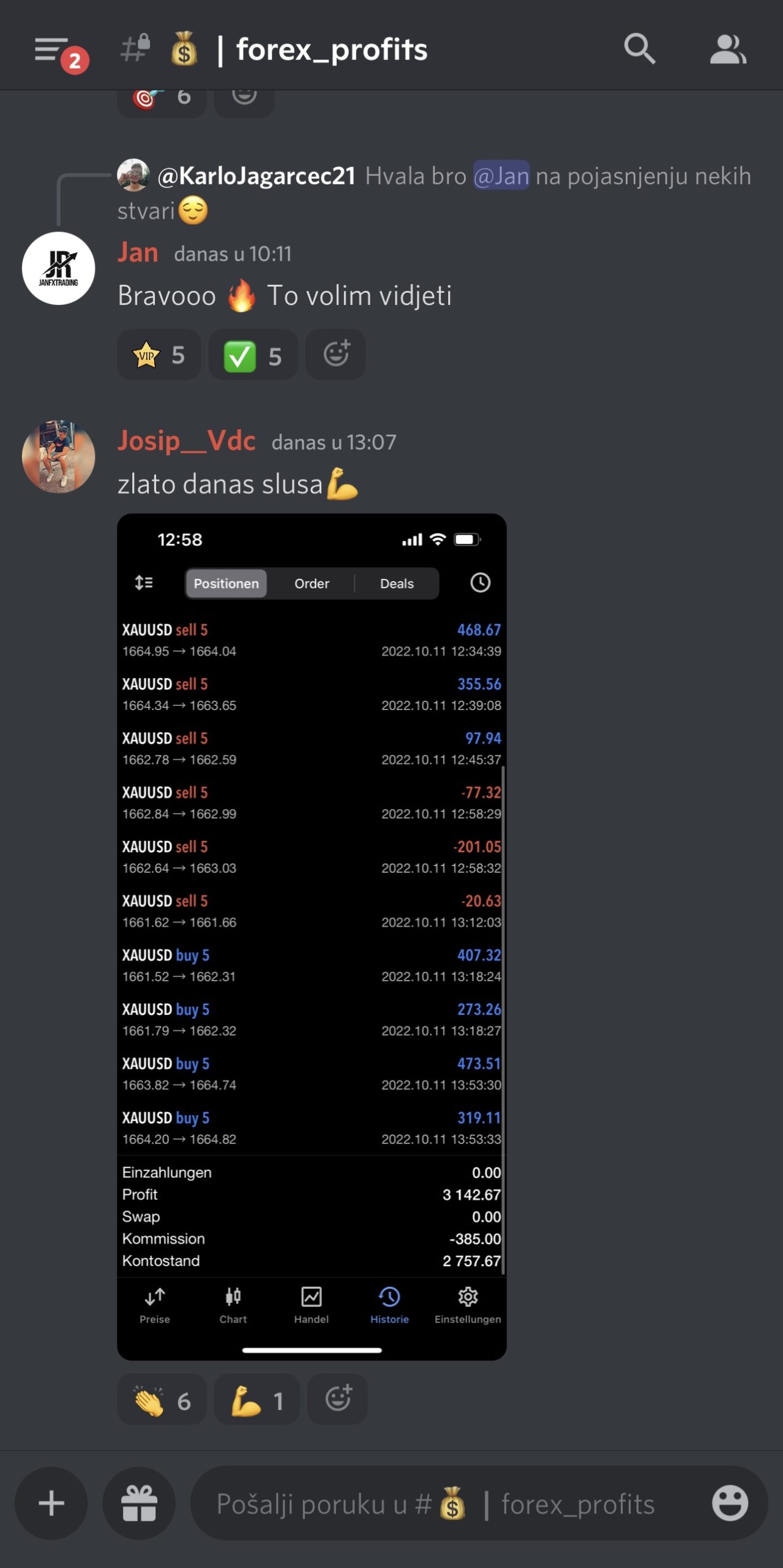Open Josip__Vdc's profile avatar
Image resolution: width=783 pixels, height=1568 pixels.
tap(59, 456)
